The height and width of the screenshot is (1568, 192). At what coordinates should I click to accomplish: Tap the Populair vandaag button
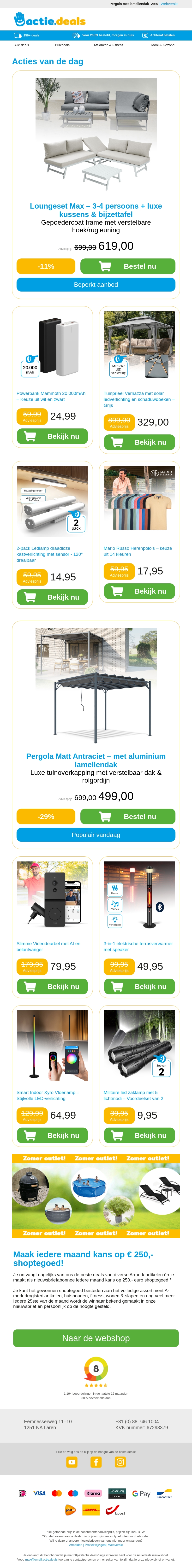(x=96, y=835)
